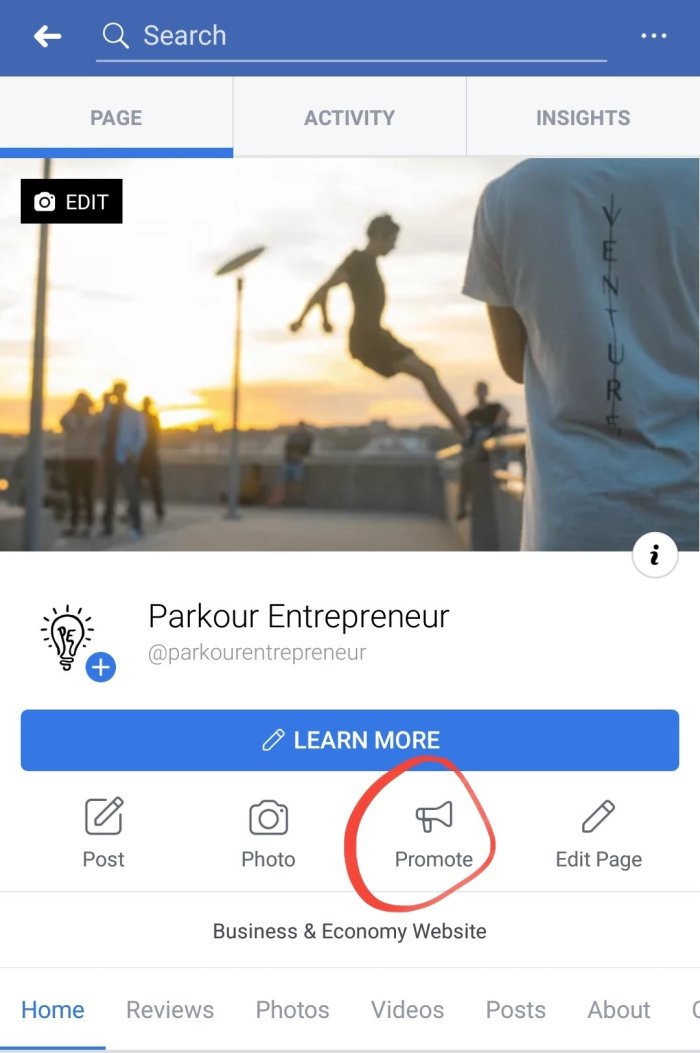
Task: Switch to the Insights tab
Action: point(582,118)
